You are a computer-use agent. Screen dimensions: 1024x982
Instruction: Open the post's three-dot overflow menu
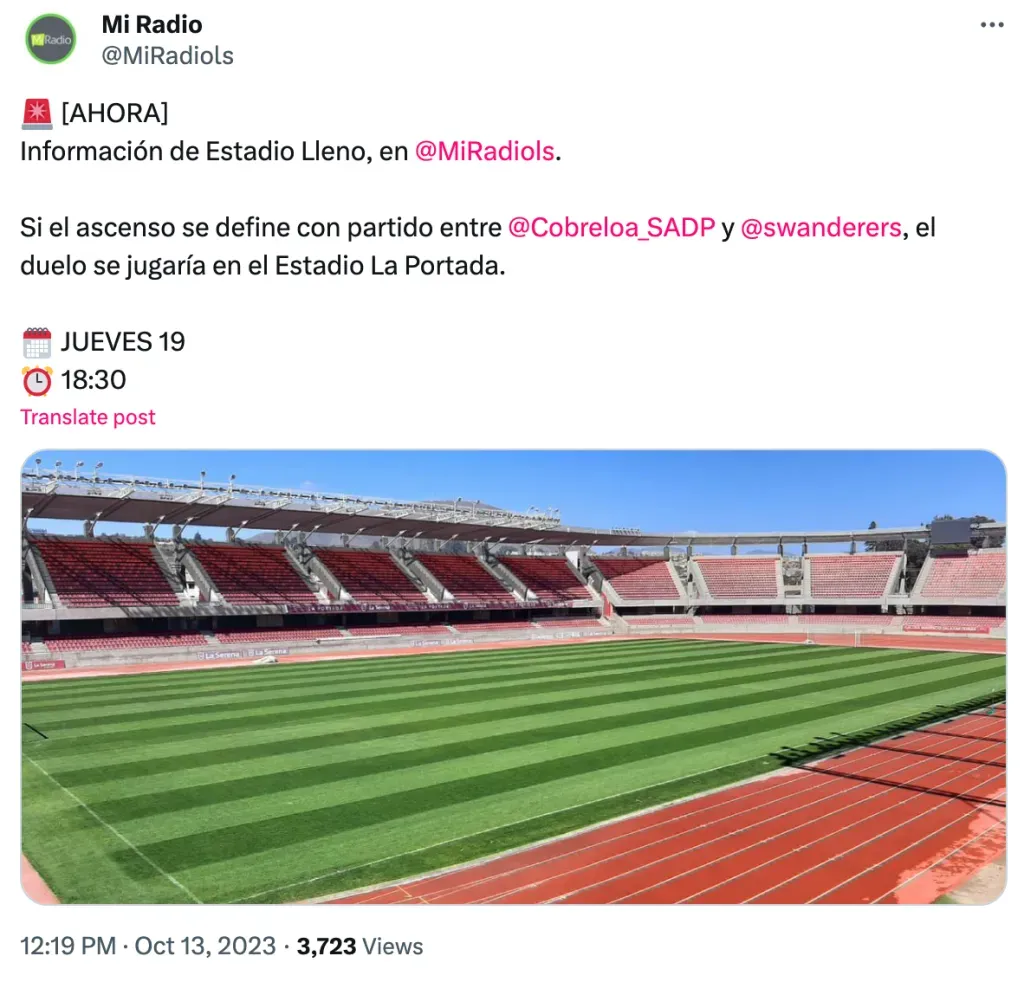coord(991,26)
